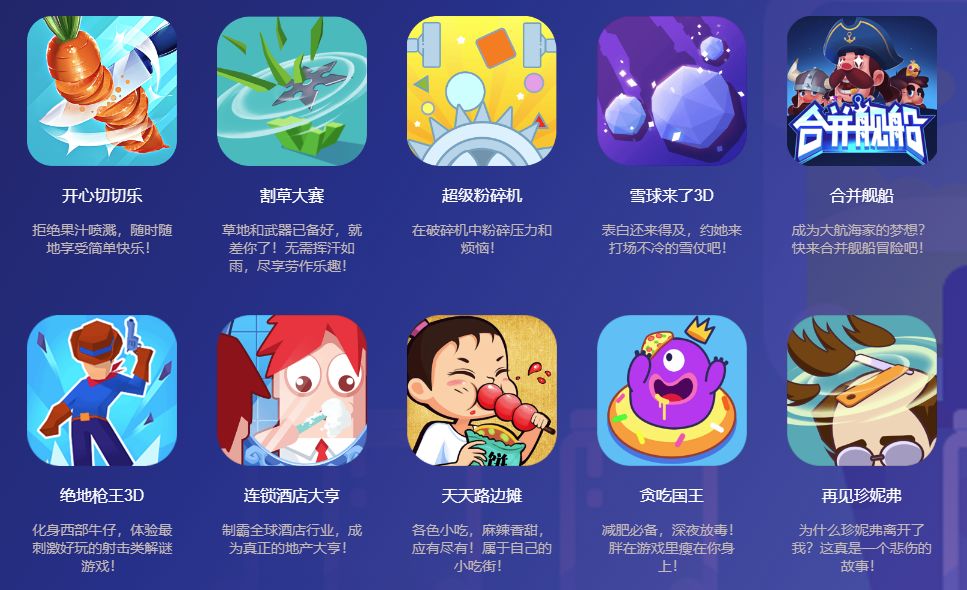This screenshot has width=967, height=590.
Task: Open the 贪吃国王 game
Action: [x=672, y=391]
